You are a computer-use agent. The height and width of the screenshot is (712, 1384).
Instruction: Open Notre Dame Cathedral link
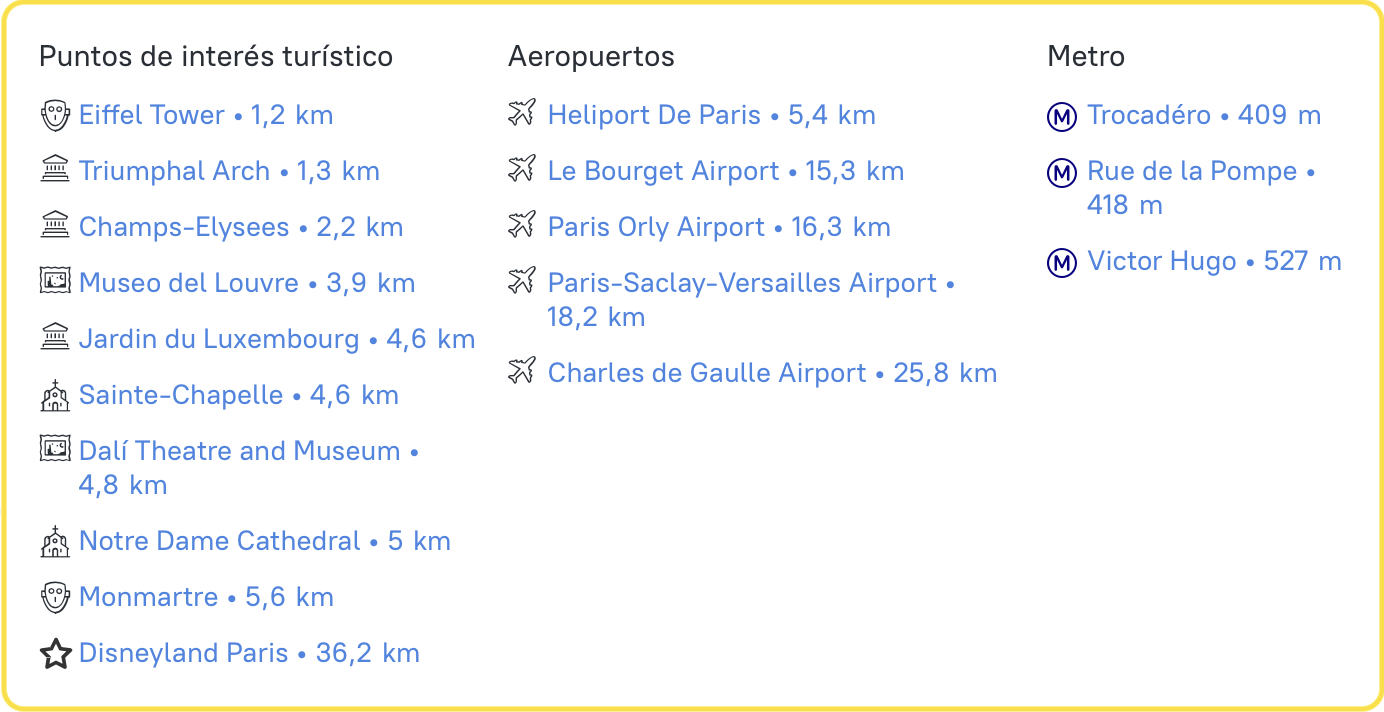[219, 541]
